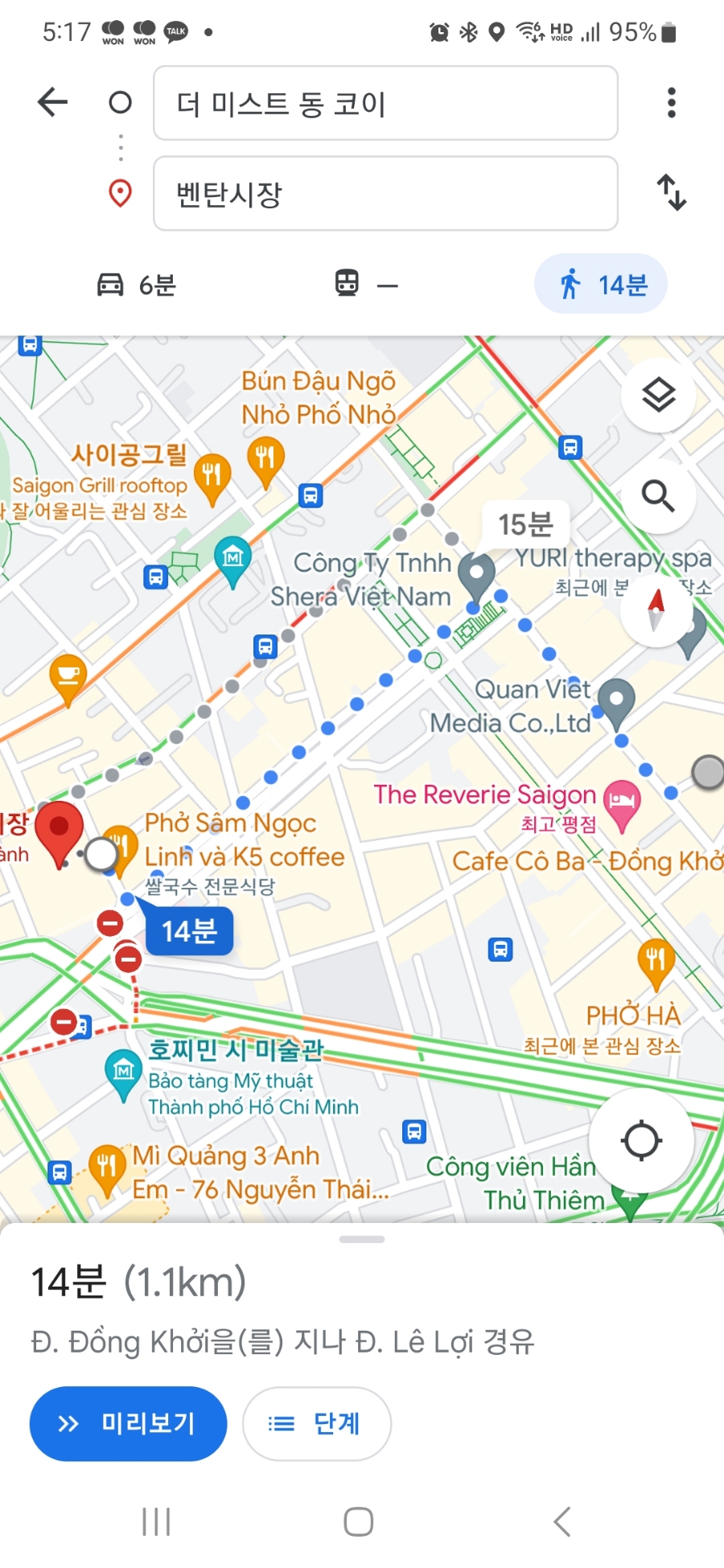Edit the destination field 벤탄시장
Image resolution: width=724 pixels, height=1568 pixels.
click(x=385, y=193)
